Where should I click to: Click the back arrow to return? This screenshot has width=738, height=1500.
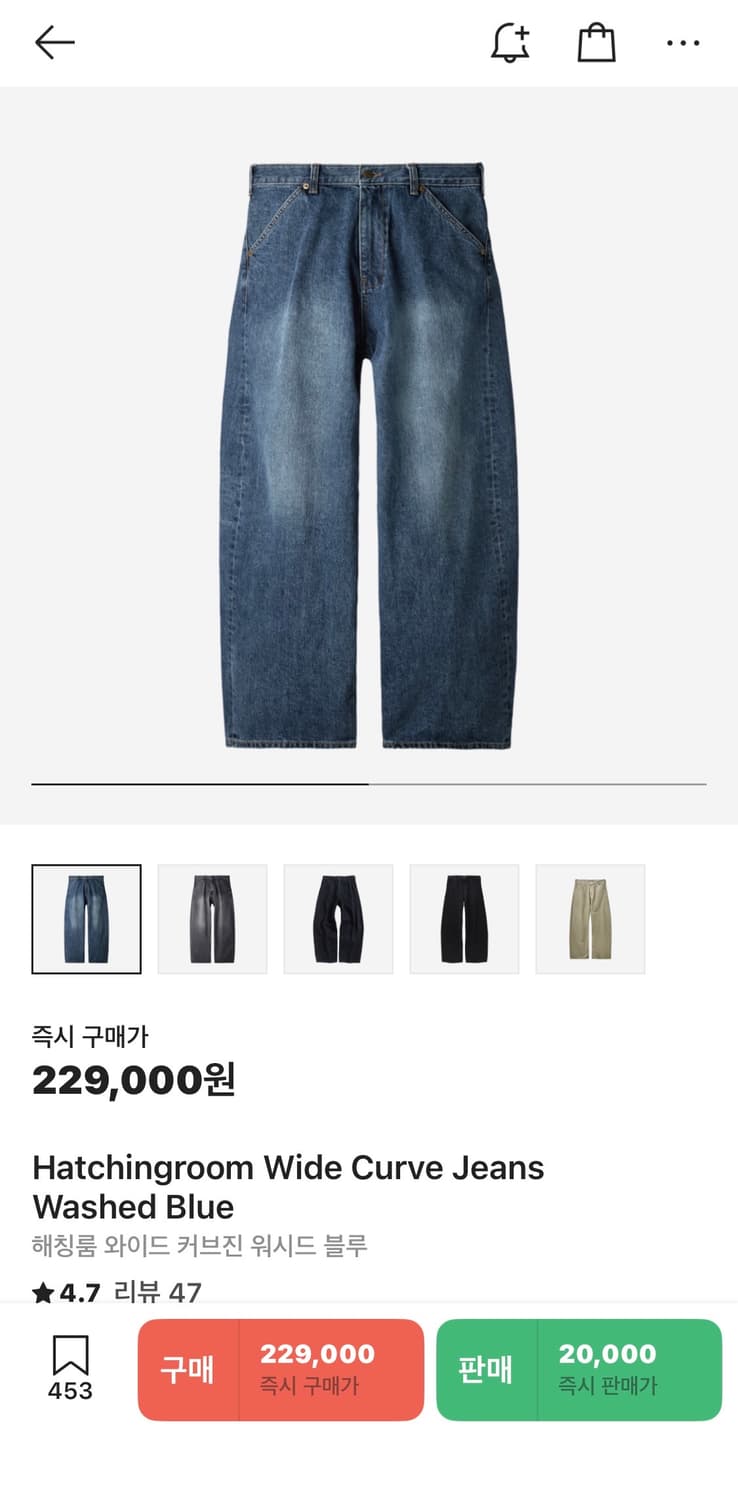(x=55, y=43)
